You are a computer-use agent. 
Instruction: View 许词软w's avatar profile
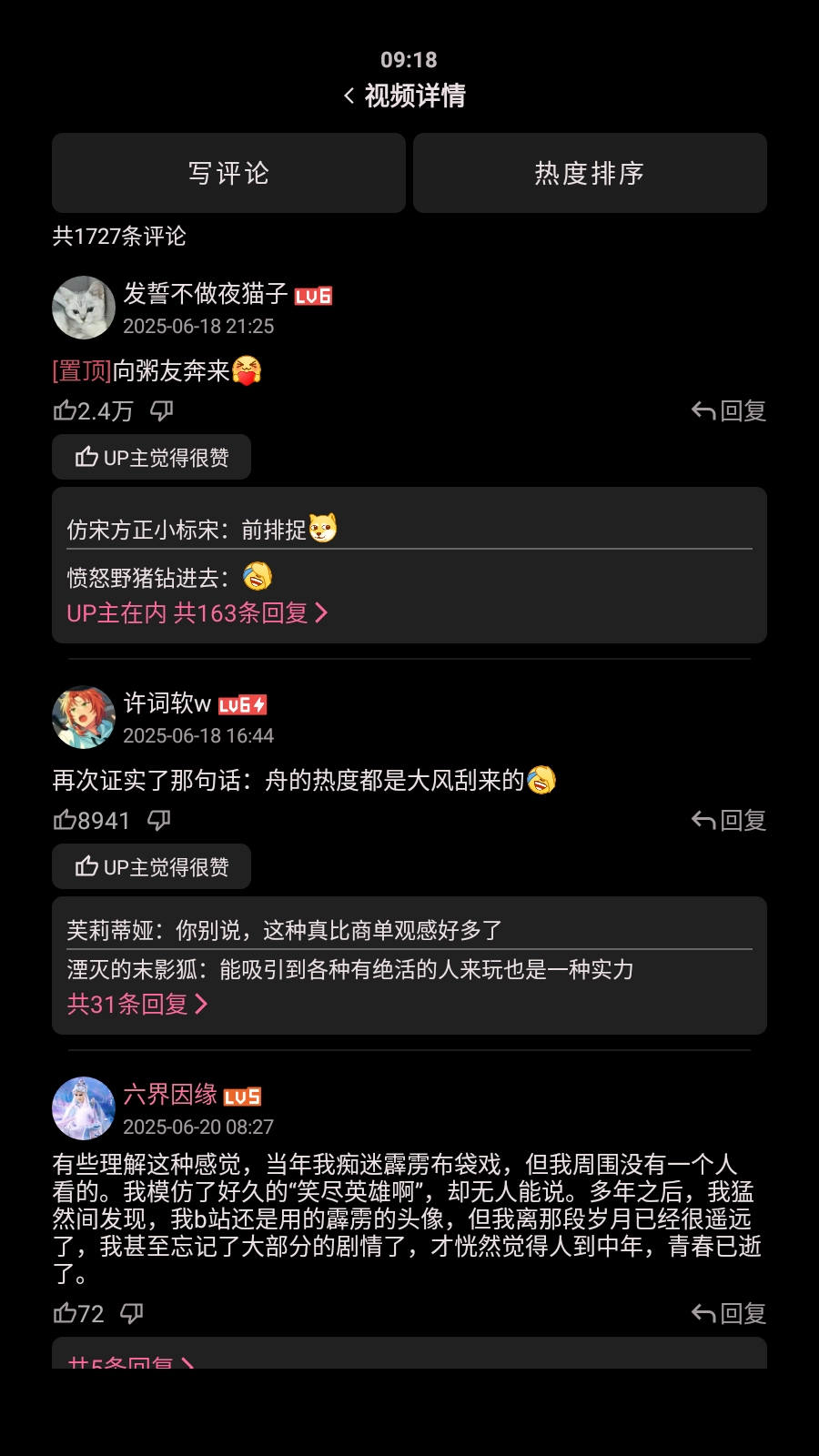coord(84,717)
